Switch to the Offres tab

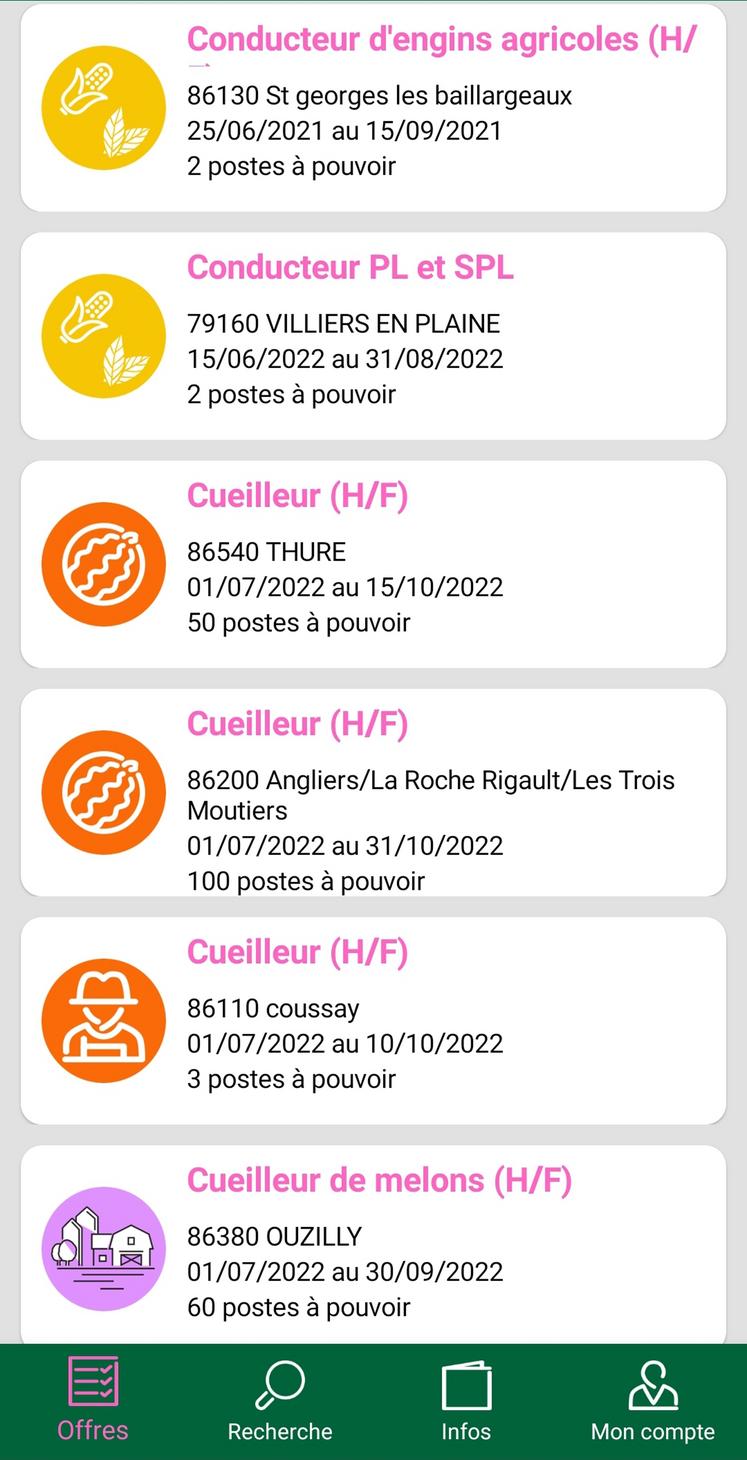tap(93, 1400)
